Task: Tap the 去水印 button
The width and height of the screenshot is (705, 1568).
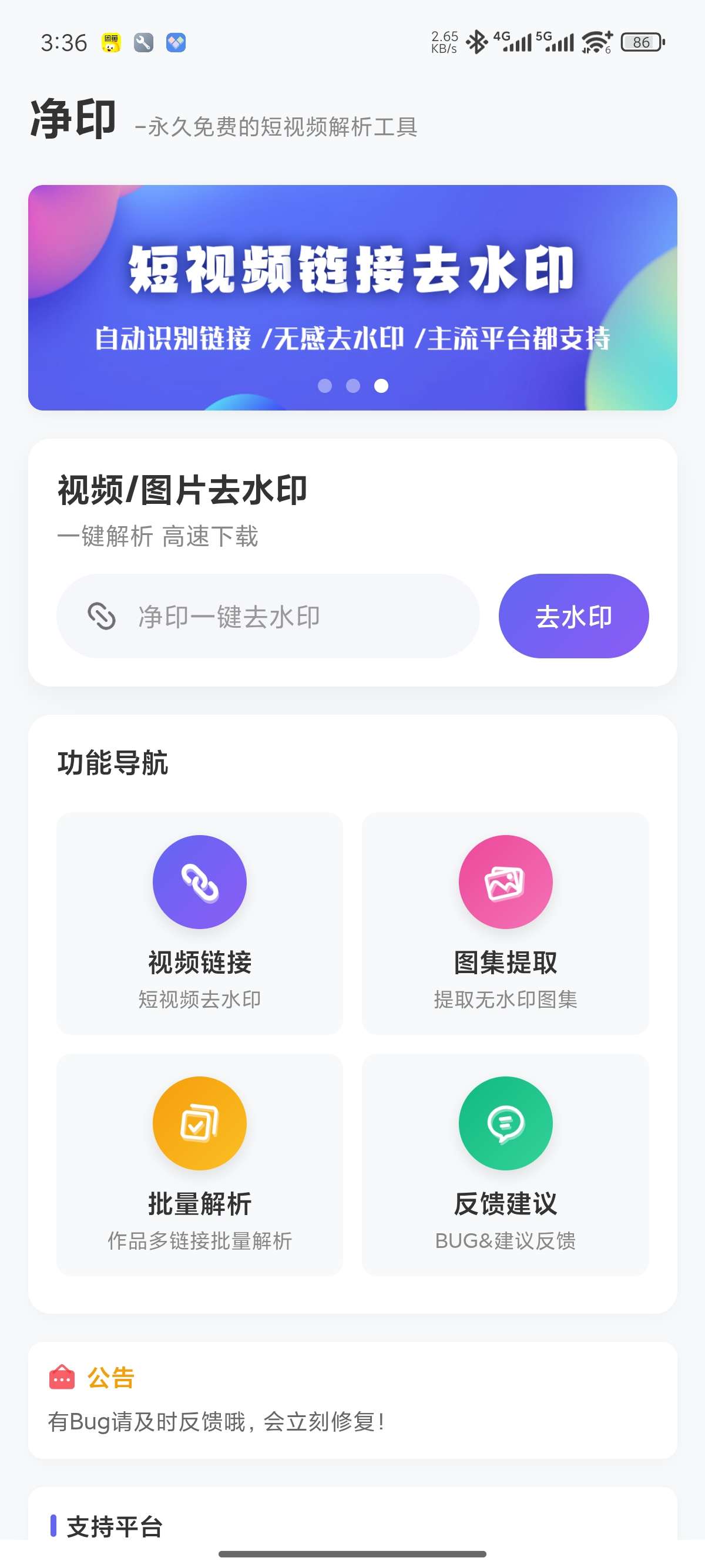Action: [573, 616]
